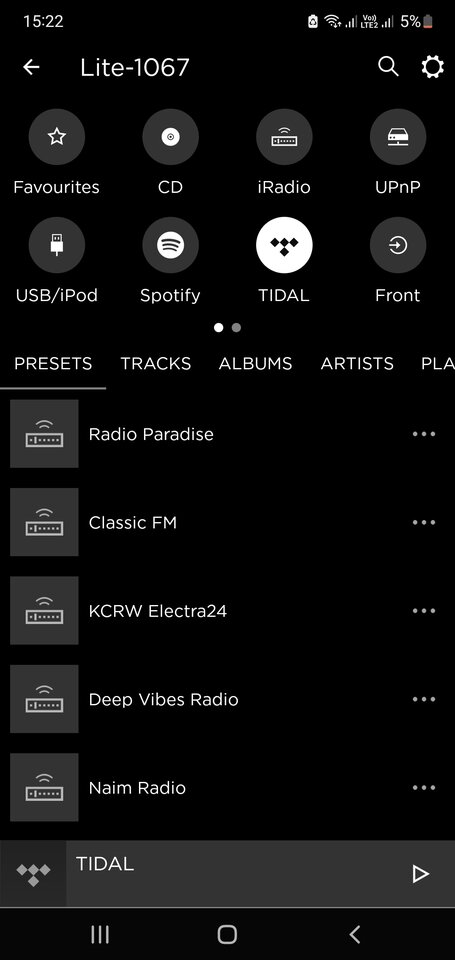
Task: Open settings via the gear icon
Action: tap(432, 67)
